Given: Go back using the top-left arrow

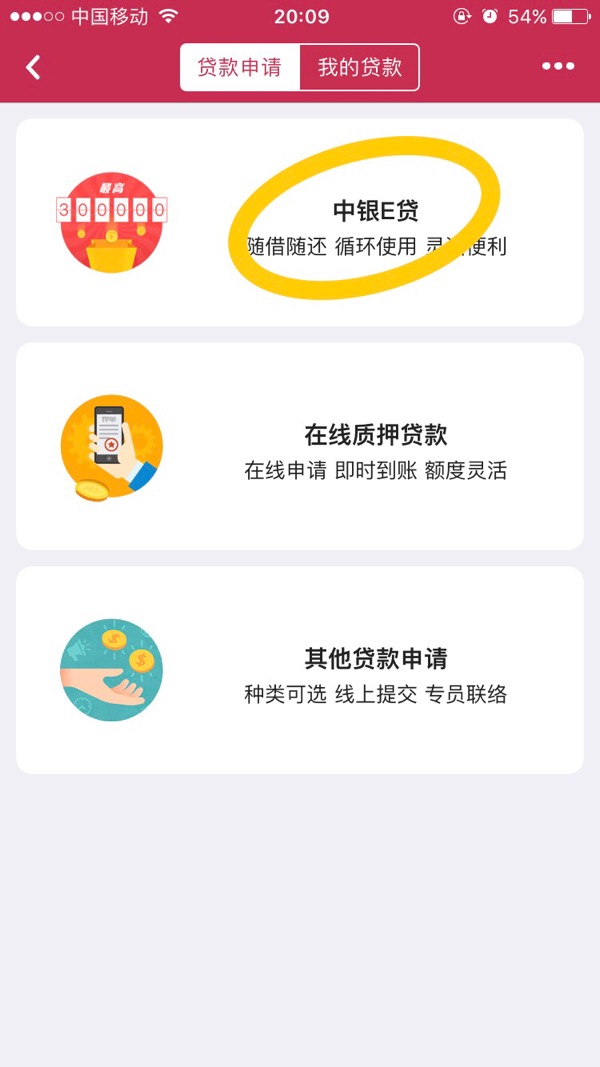Looking at the screenshot, I should pos(33,67).
